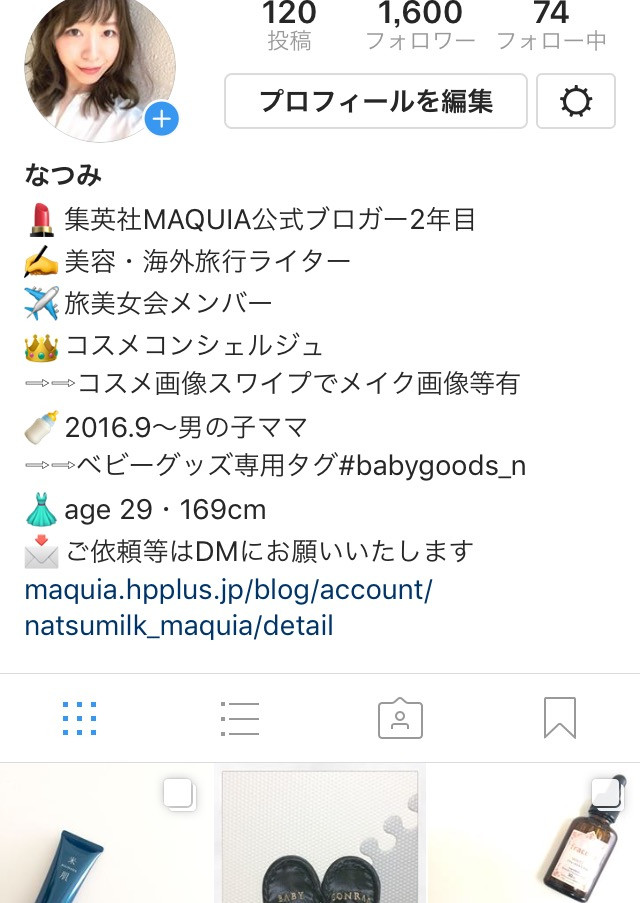
Task: Tap プロフィールを編集 button
Action: point(375,101)
